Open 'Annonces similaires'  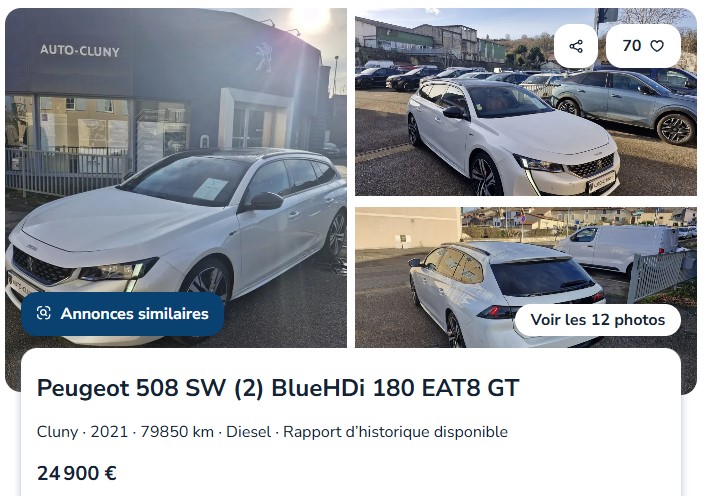tap(122, 314)
